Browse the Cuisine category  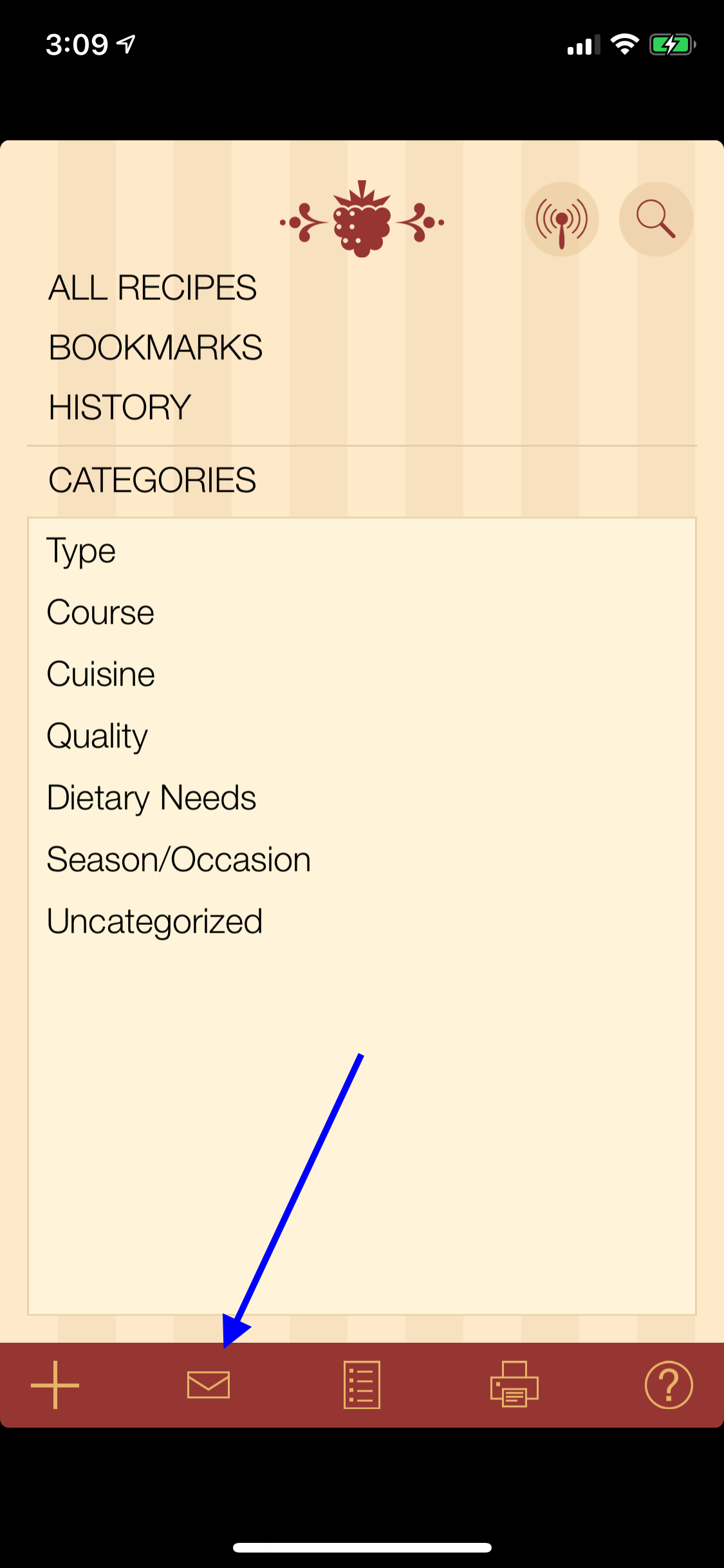pos(101,674)
